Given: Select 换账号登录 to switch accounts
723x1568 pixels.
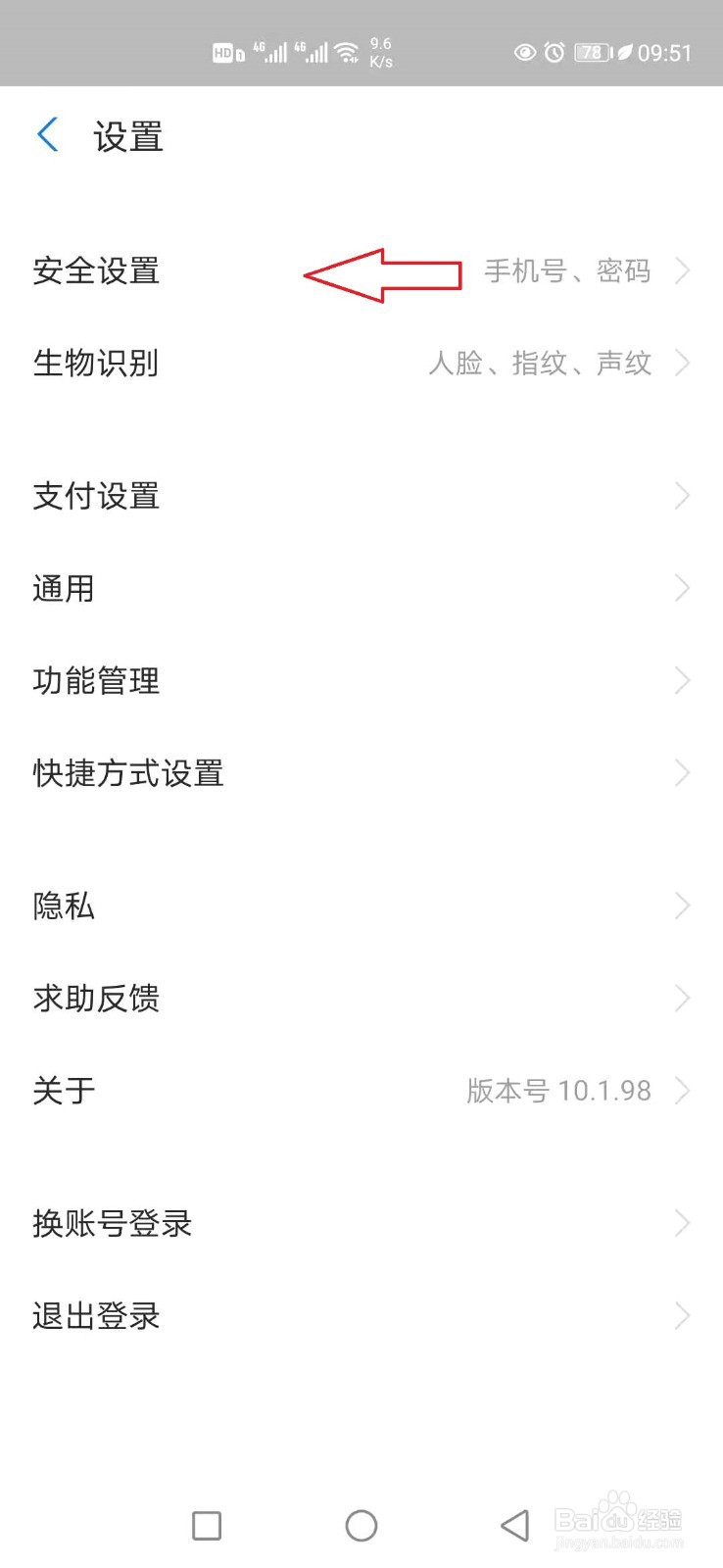Looking at the screenshot, I should [x=112, y=1223].
